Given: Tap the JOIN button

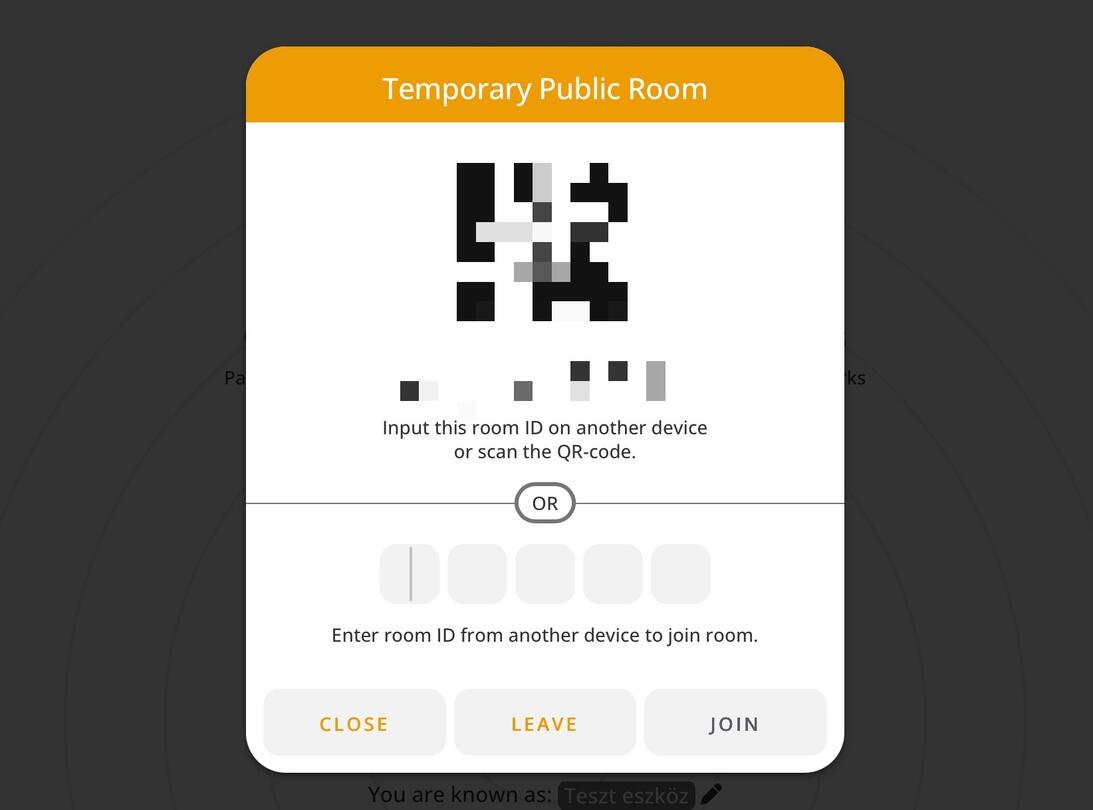Looking at the screenshot, I should point(735,723).
